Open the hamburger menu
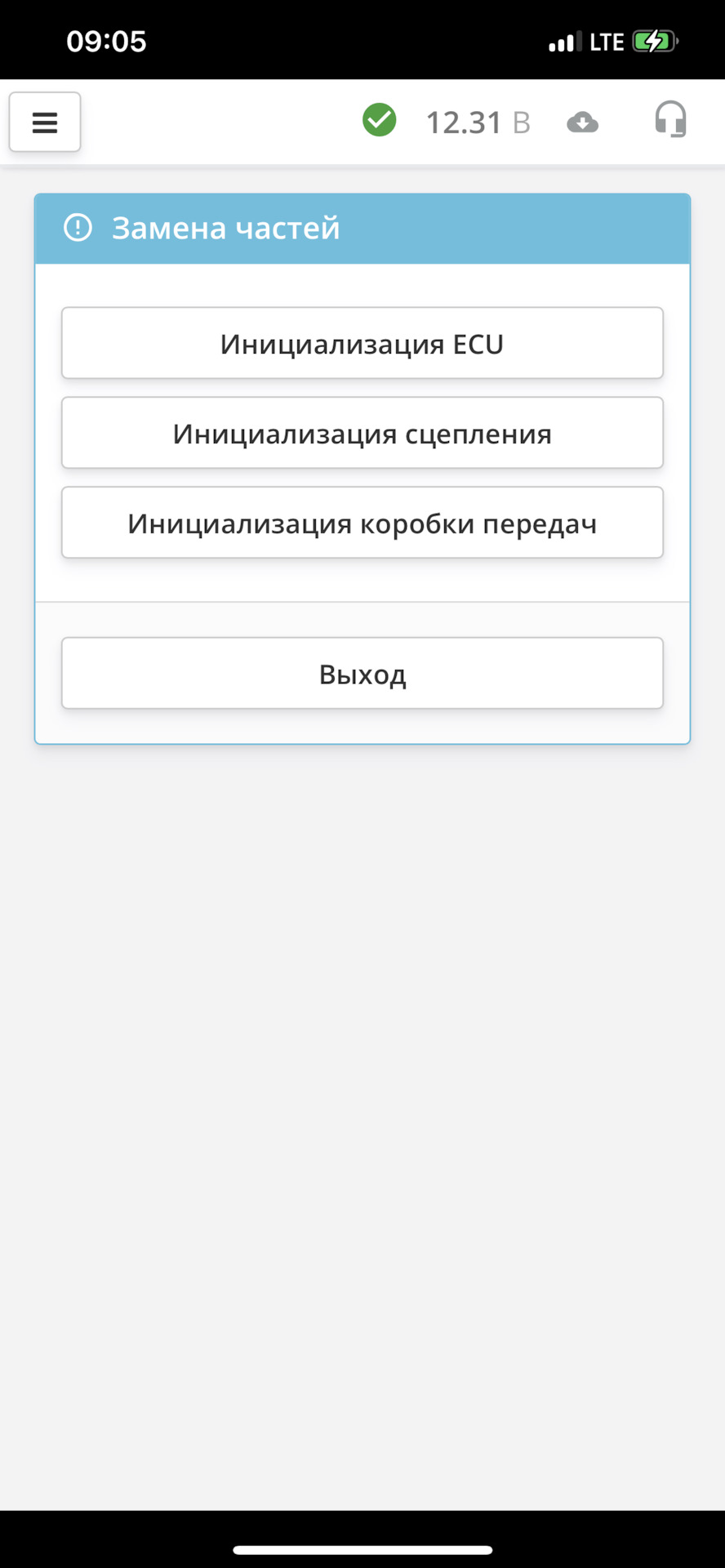 [45, 122]
